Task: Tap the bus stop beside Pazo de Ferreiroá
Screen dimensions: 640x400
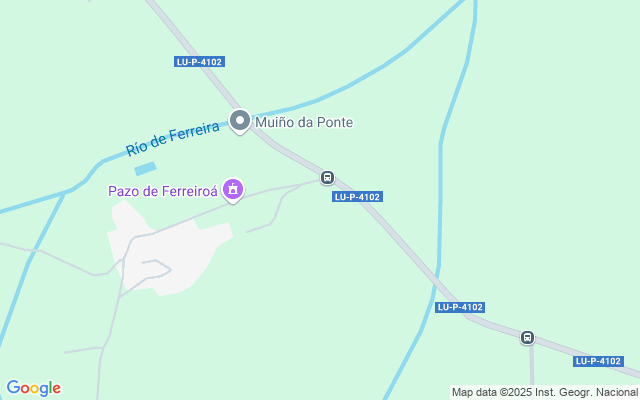Action: tap(327, 177)
